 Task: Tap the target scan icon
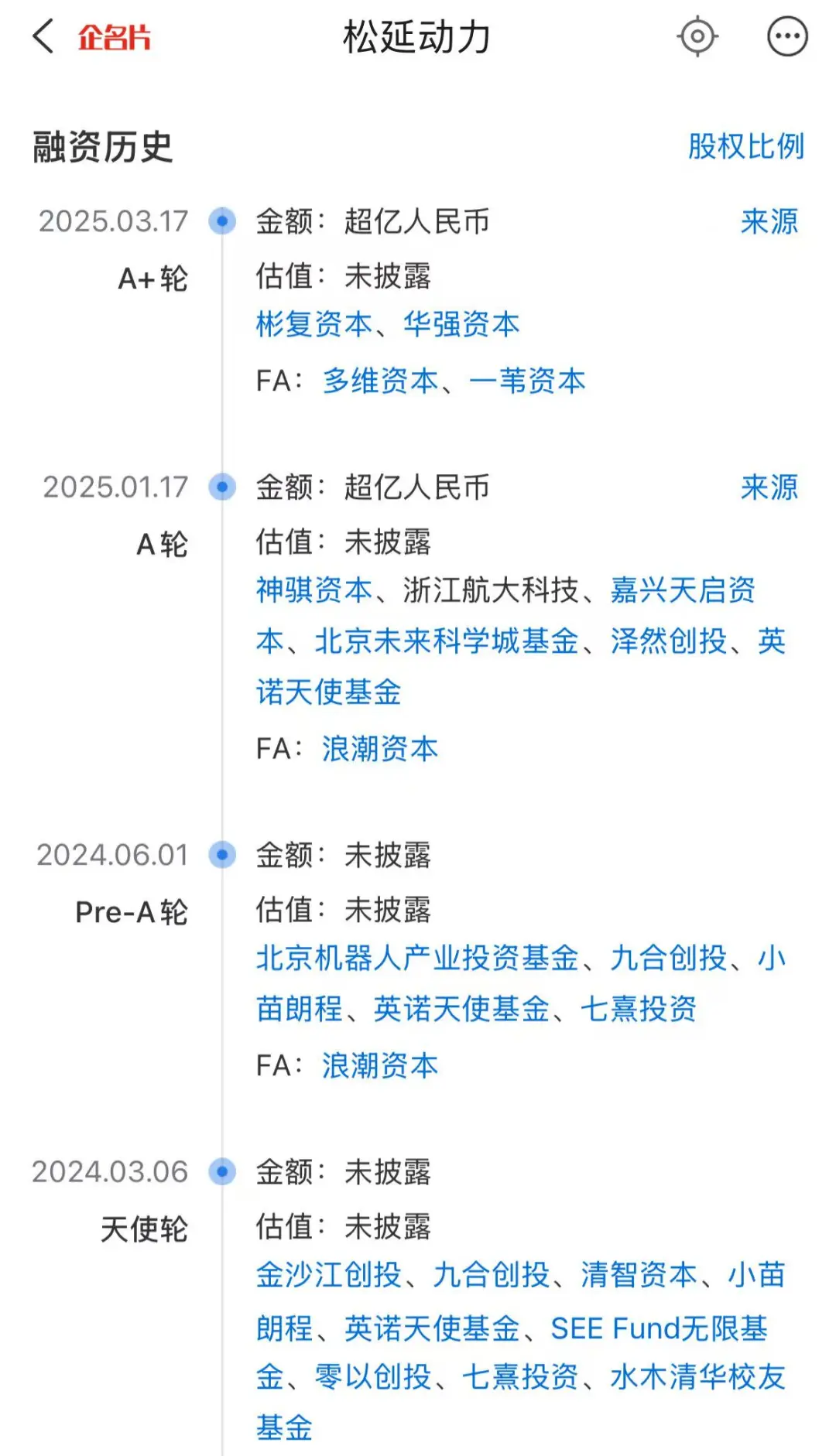tap(697, 36)
